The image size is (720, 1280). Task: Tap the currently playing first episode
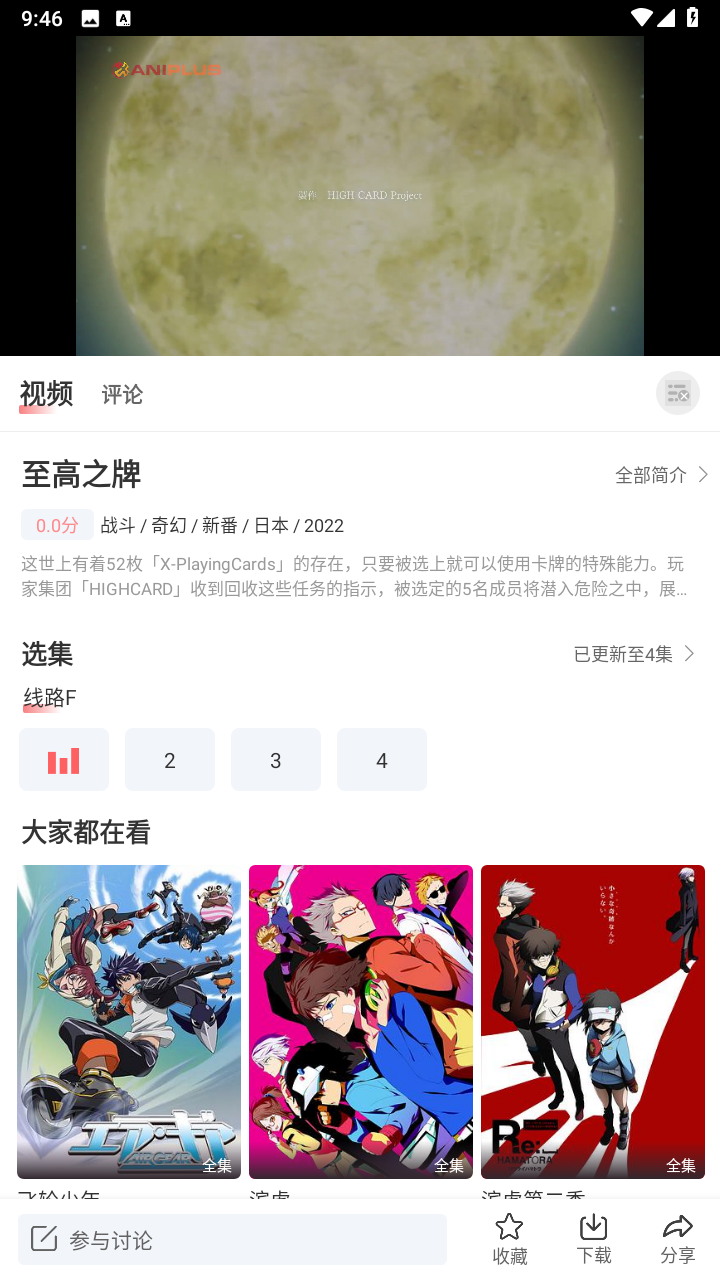[64, 760]
